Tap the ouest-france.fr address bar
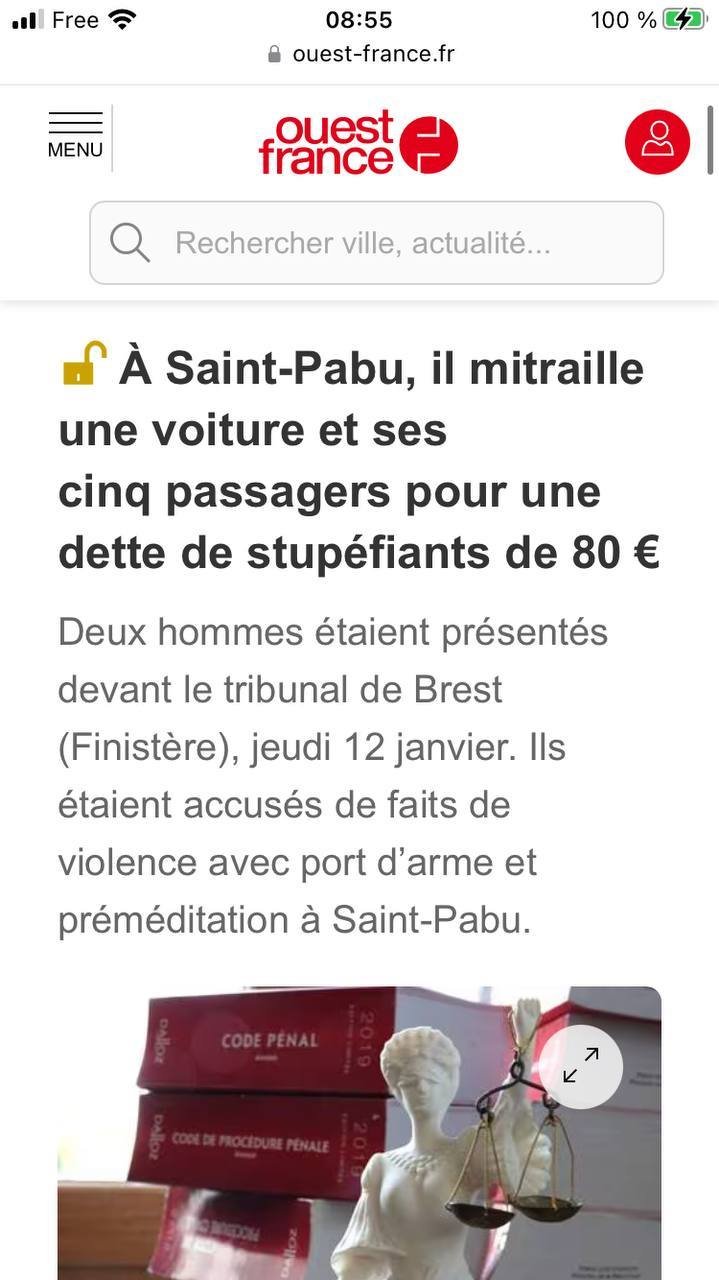Image resolution: width=719 pixels, height=1280 pixels. pyautogui.click(x=360, y=54)
